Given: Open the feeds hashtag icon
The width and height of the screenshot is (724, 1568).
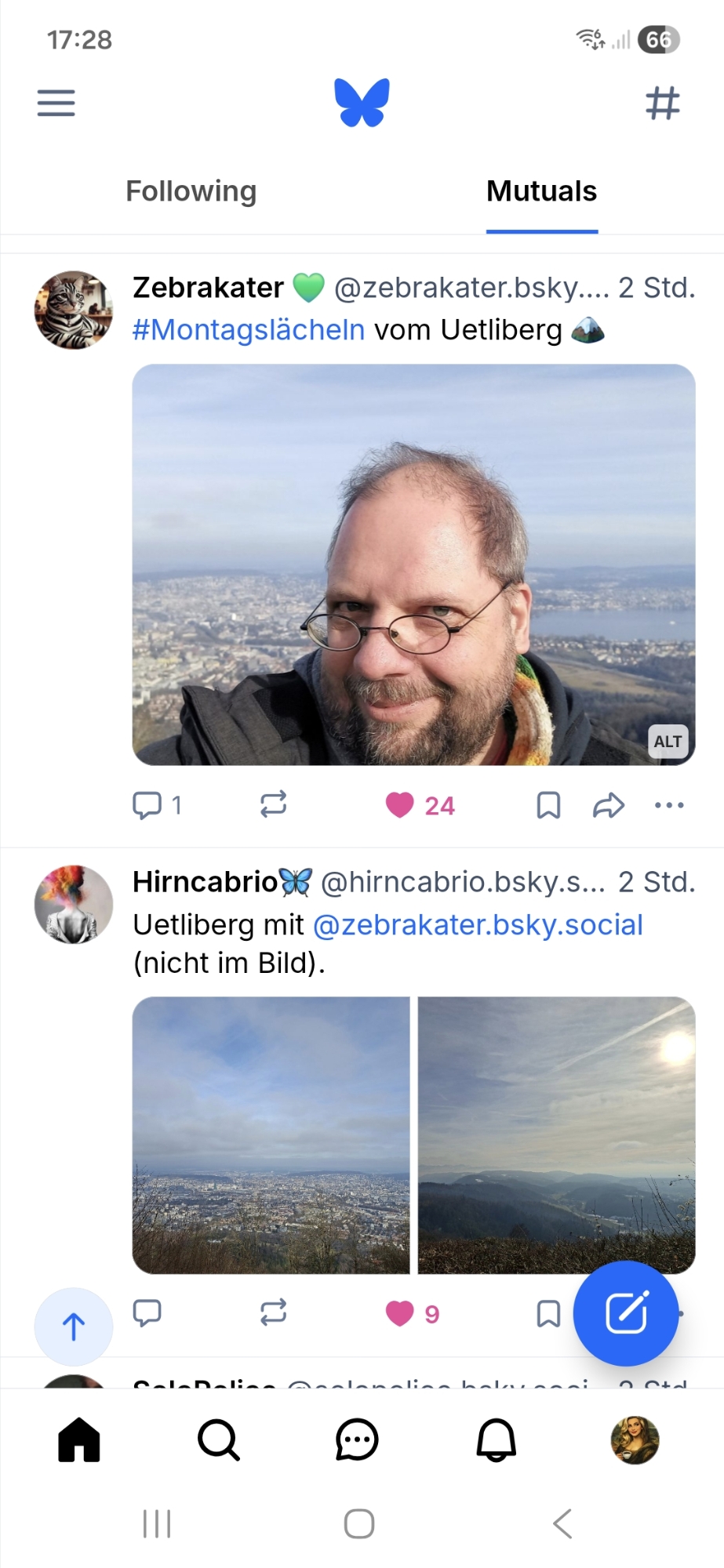Looking at the screenshot, I should 662,103.
